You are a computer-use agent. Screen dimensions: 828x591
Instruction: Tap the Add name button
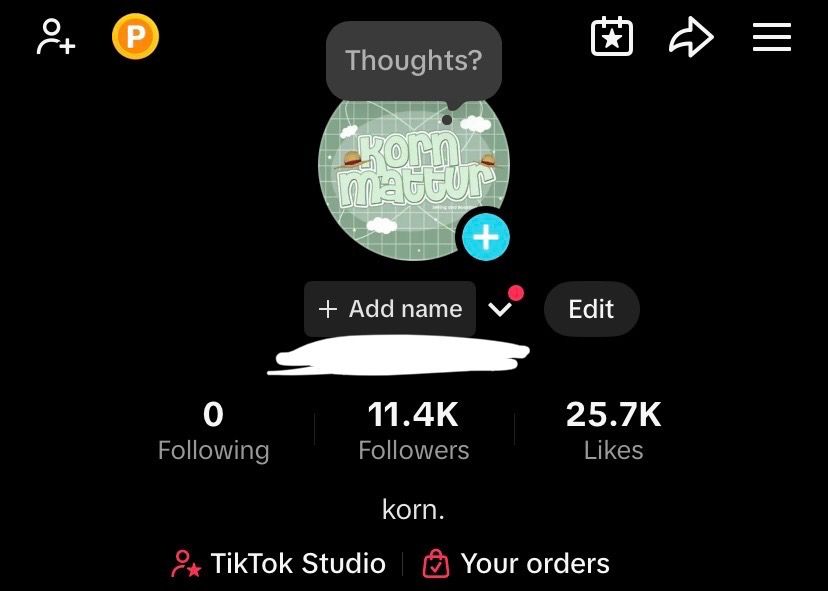point(390,309)
